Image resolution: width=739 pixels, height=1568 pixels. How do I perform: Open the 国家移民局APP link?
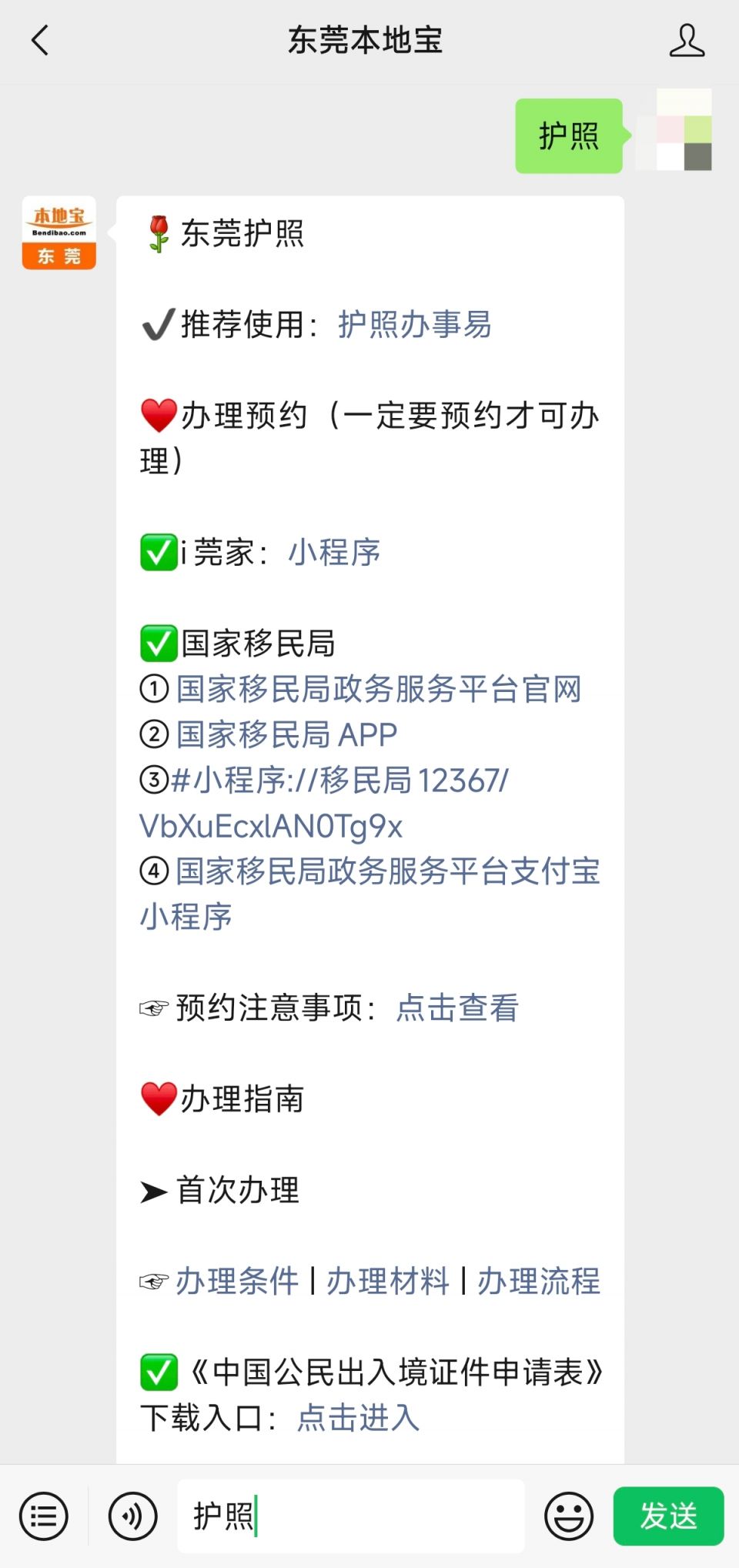click(286, 734)
